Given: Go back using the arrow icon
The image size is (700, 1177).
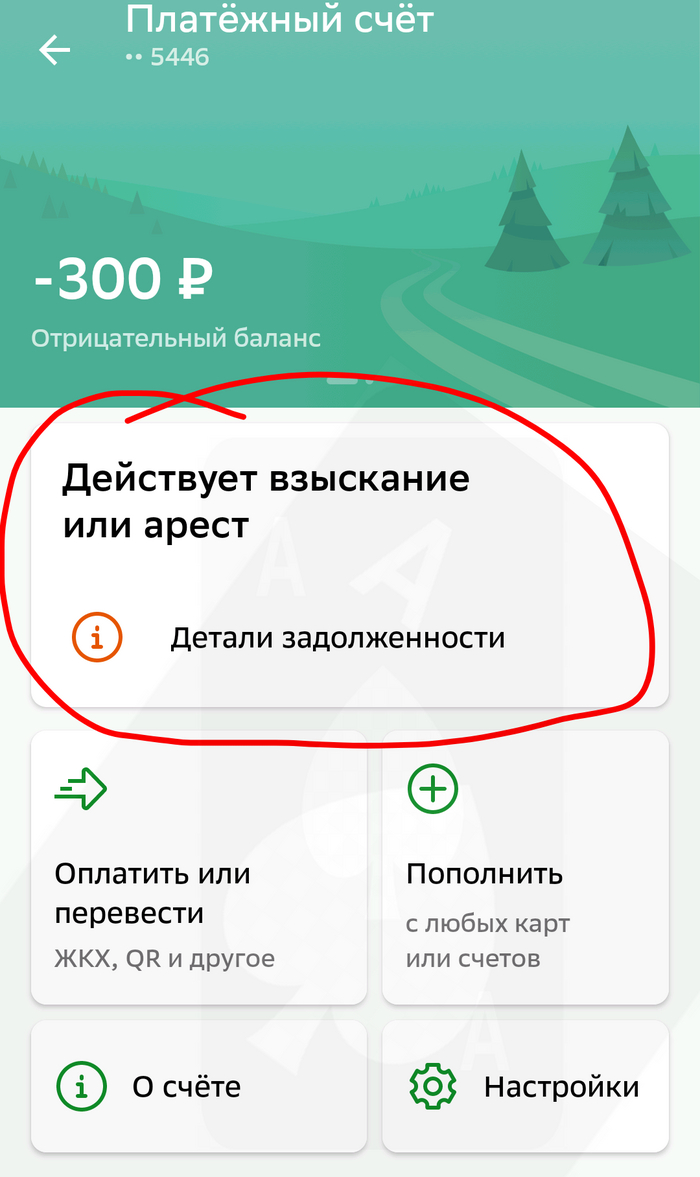Looking at the screenshot, I should coord(54,51).
